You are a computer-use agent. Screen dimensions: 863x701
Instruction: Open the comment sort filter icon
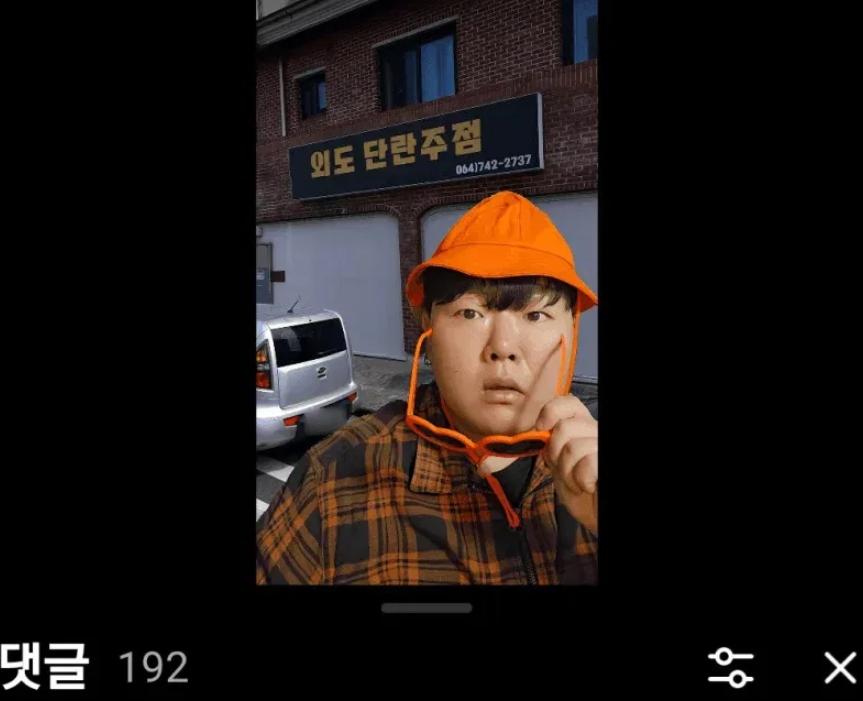[730, 668]
